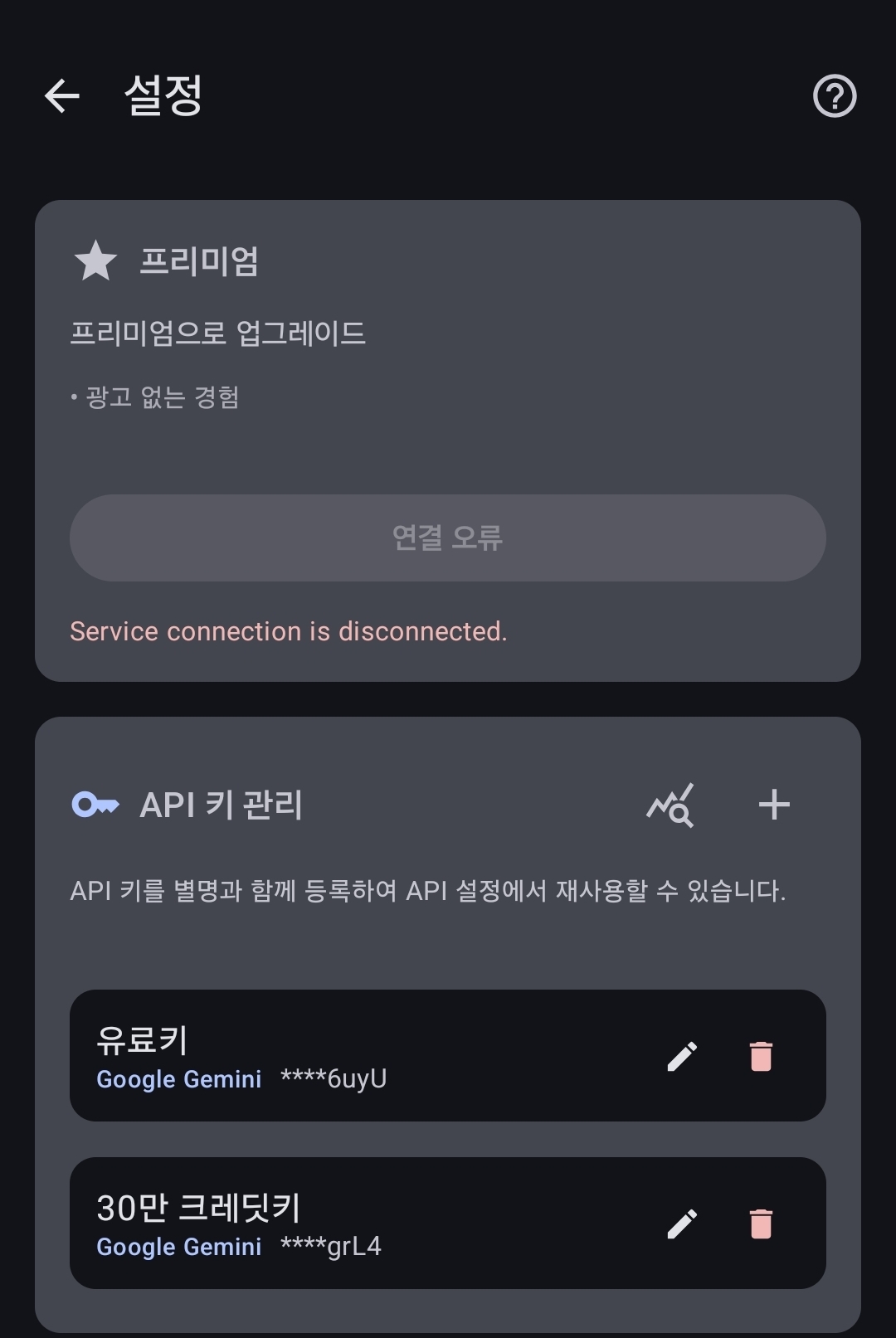Click the masked key ****grL4

(x=330, y=1246)
